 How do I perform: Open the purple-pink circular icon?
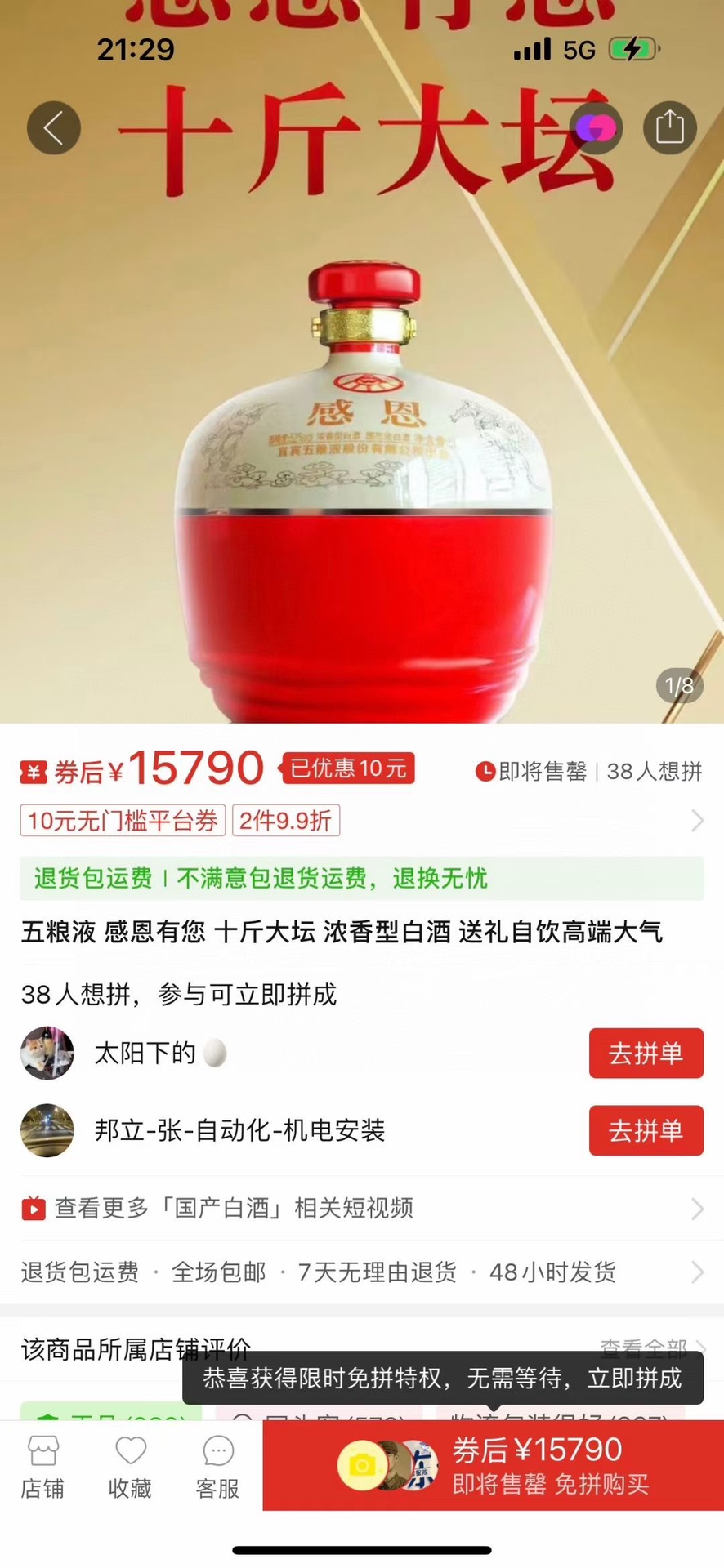point(596,128)
